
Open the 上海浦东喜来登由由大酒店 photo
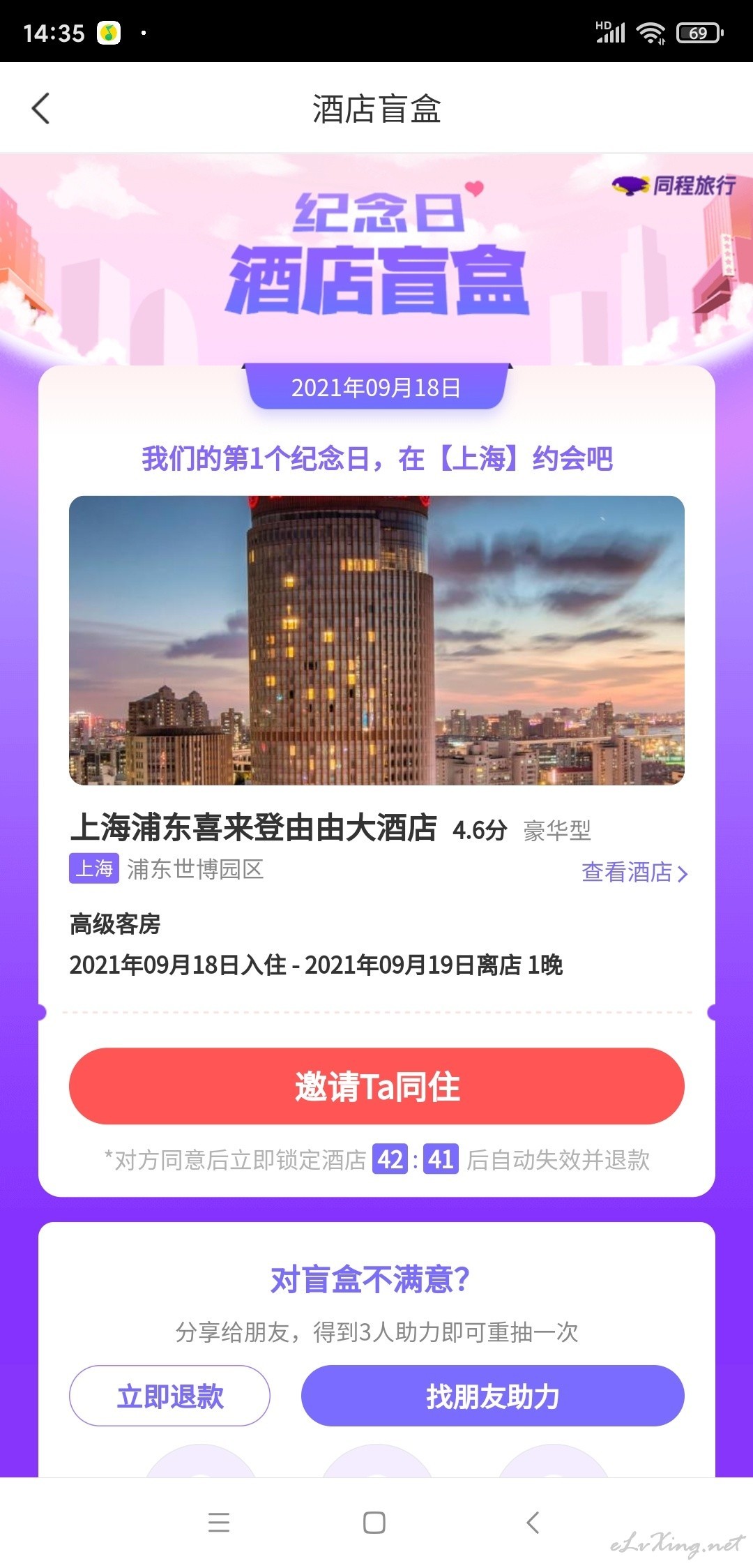click(x=376, y=640)
